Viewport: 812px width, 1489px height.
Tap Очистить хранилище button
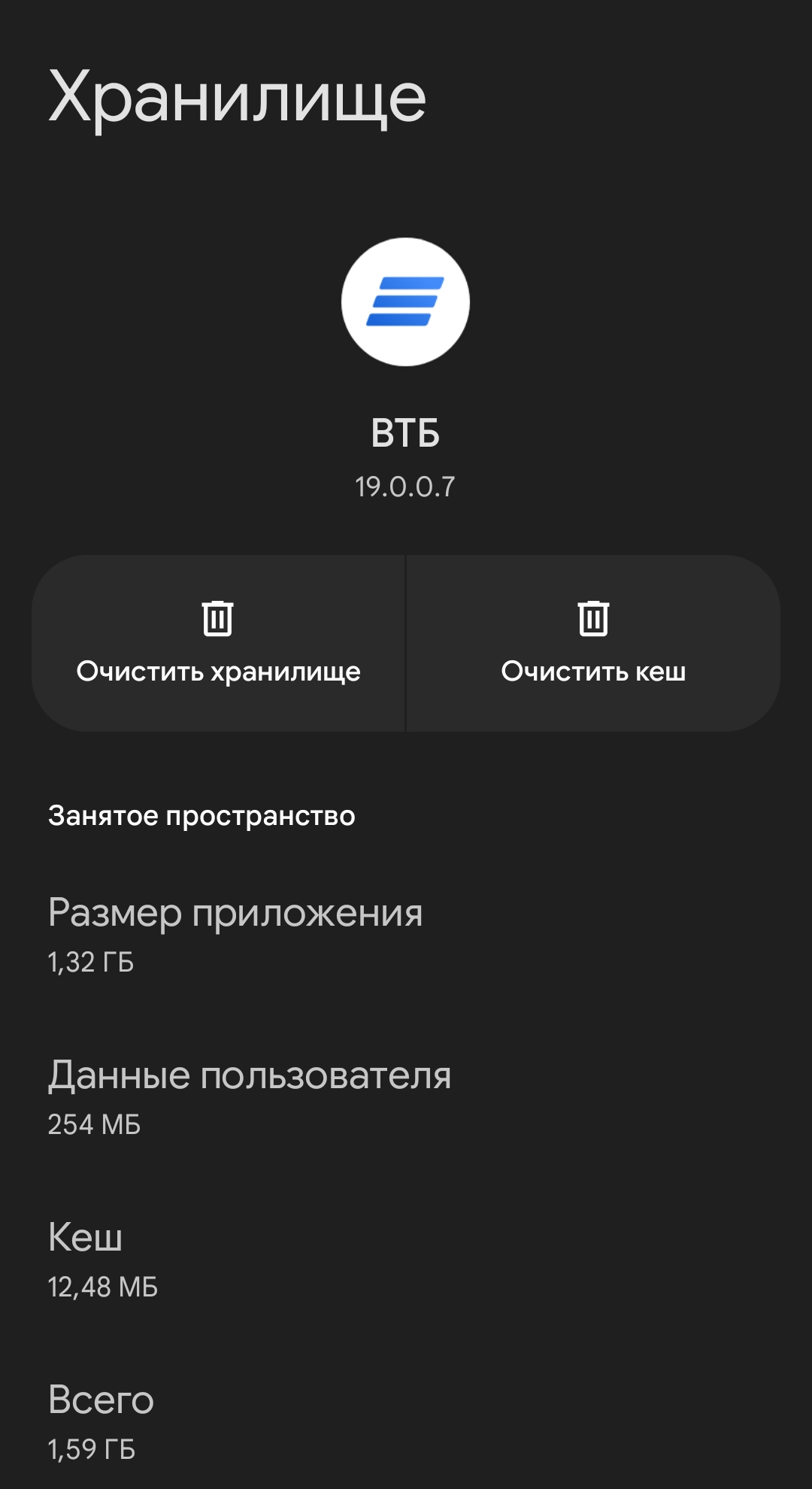click(218, 644)
